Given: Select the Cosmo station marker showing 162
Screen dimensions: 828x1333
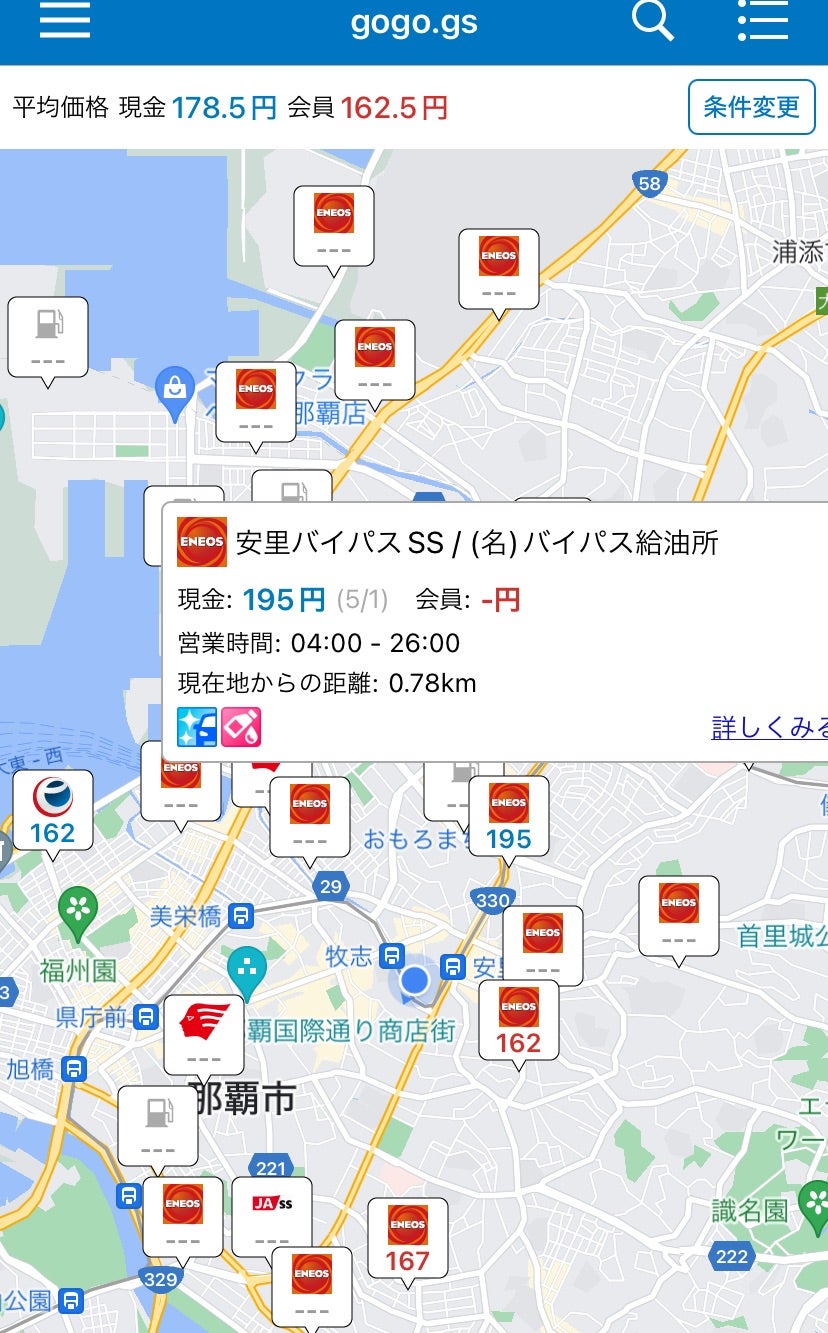Looking at the screenshot, I should tap(52, 811).
